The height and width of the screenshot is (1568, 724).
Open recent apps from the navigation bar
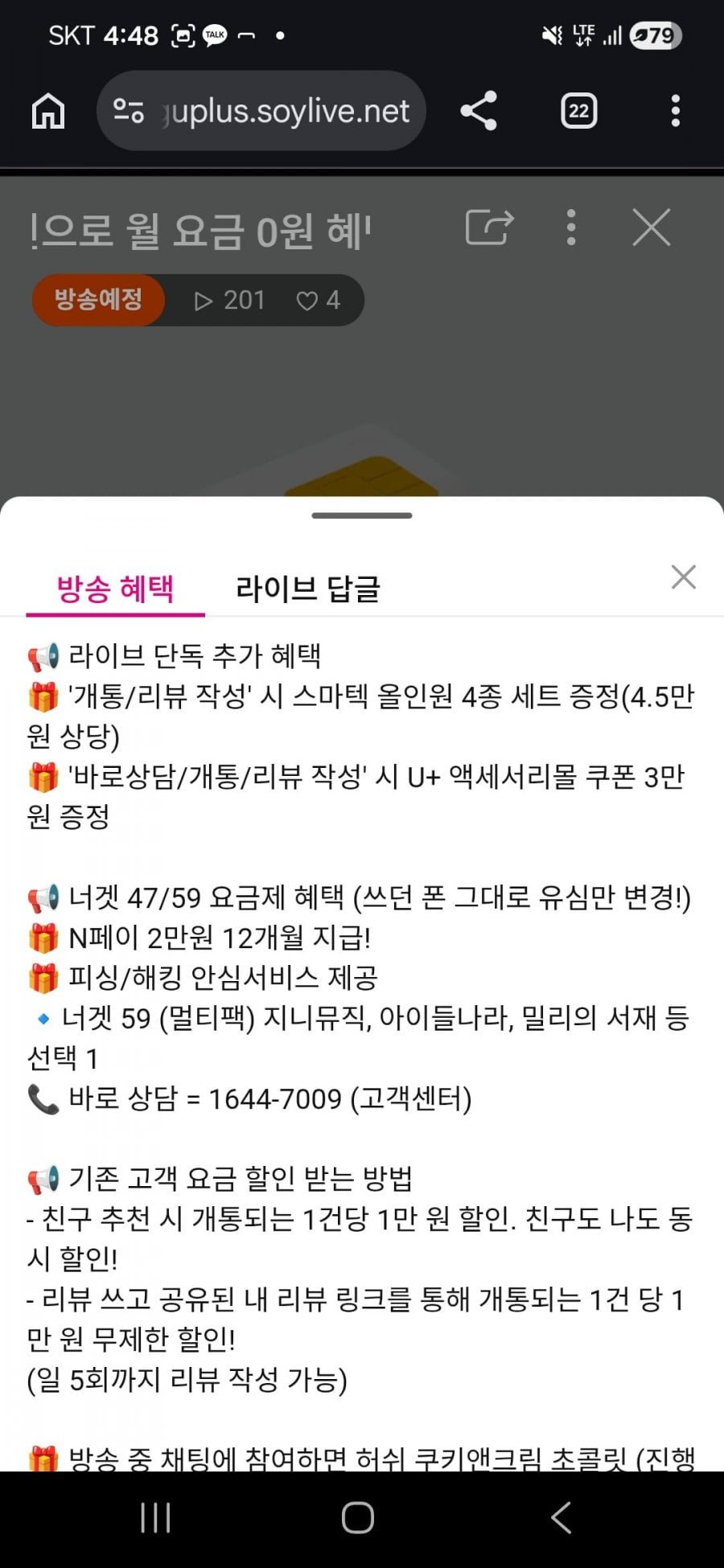point(155,1517)
